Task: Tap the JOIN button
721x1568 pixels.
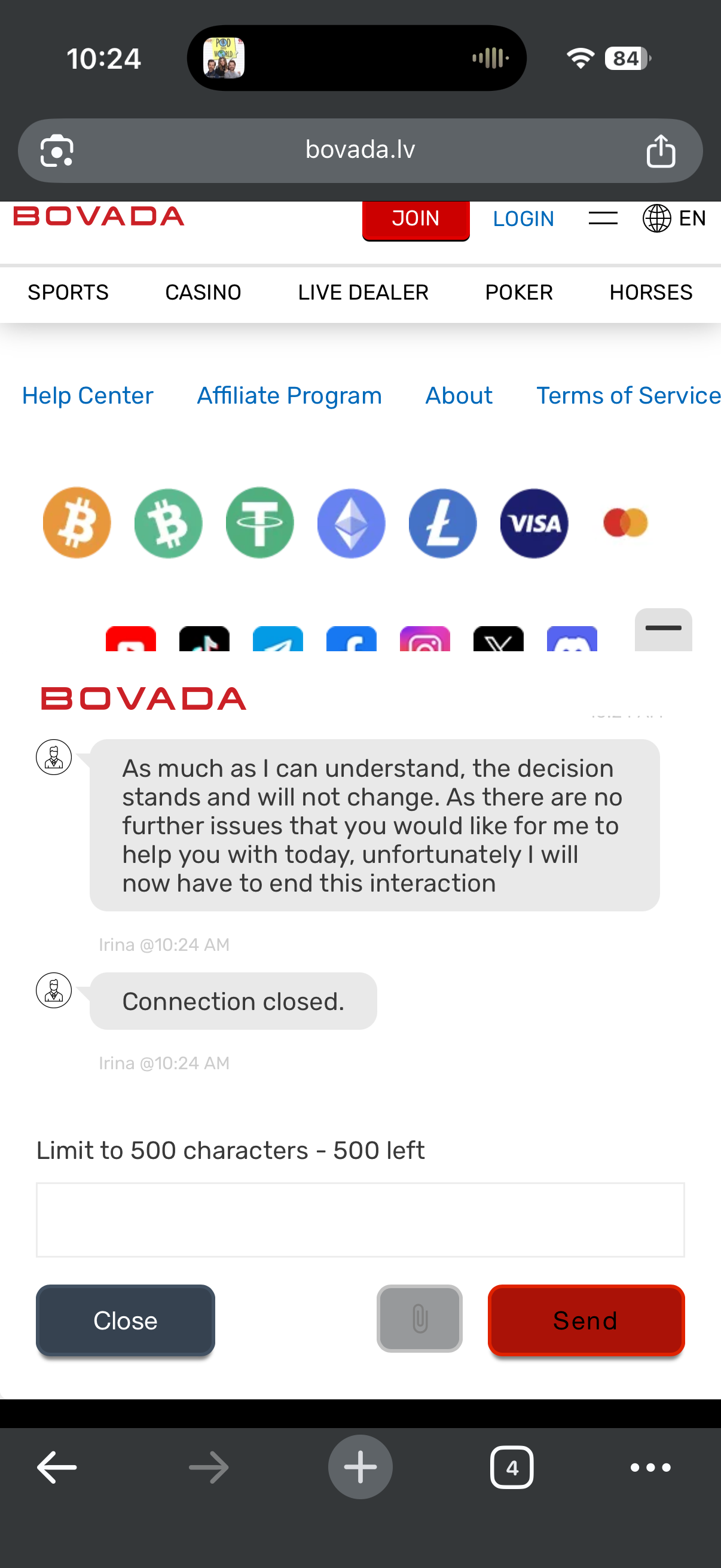Action: tap(416, 218)
